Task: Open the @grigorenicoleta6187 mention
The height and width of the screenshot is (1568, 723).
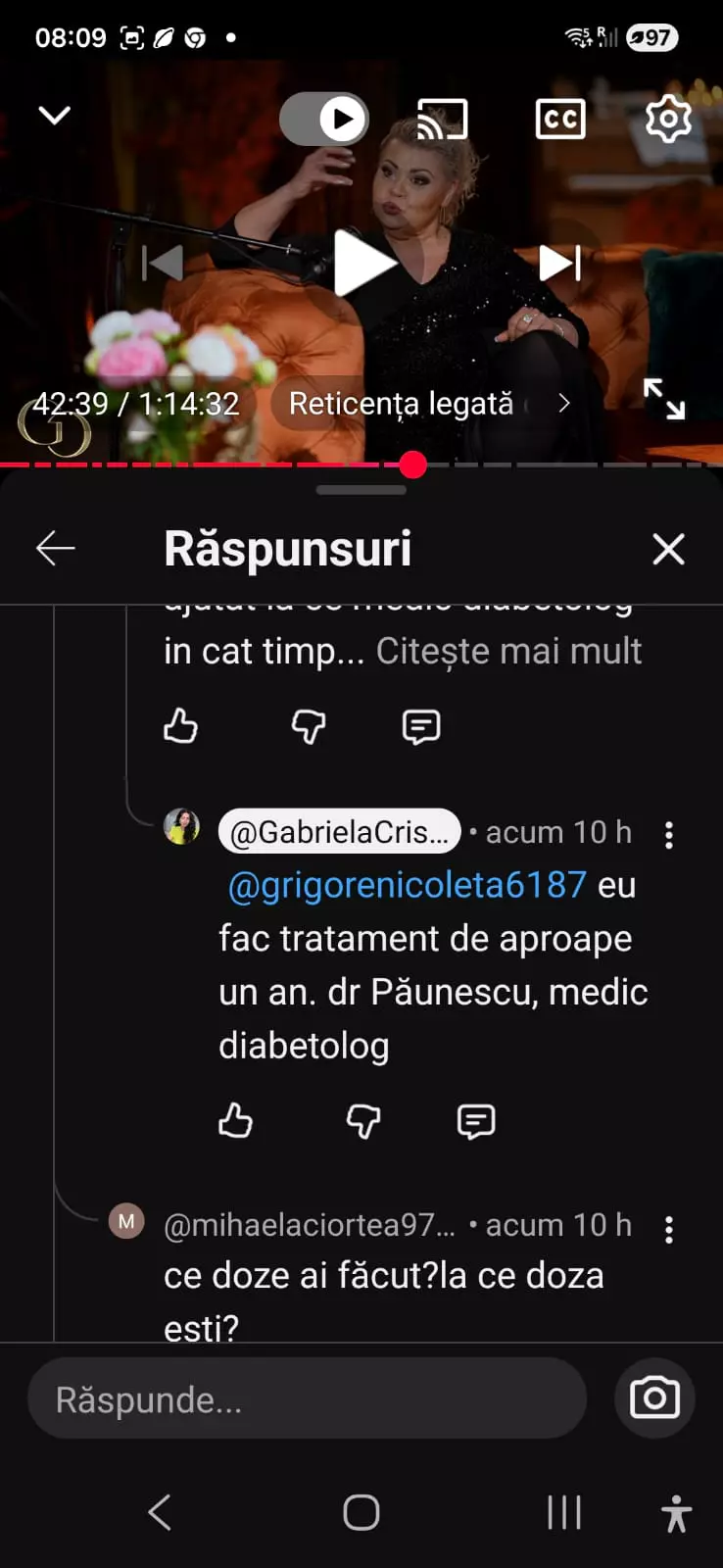Action: (408, 885)
